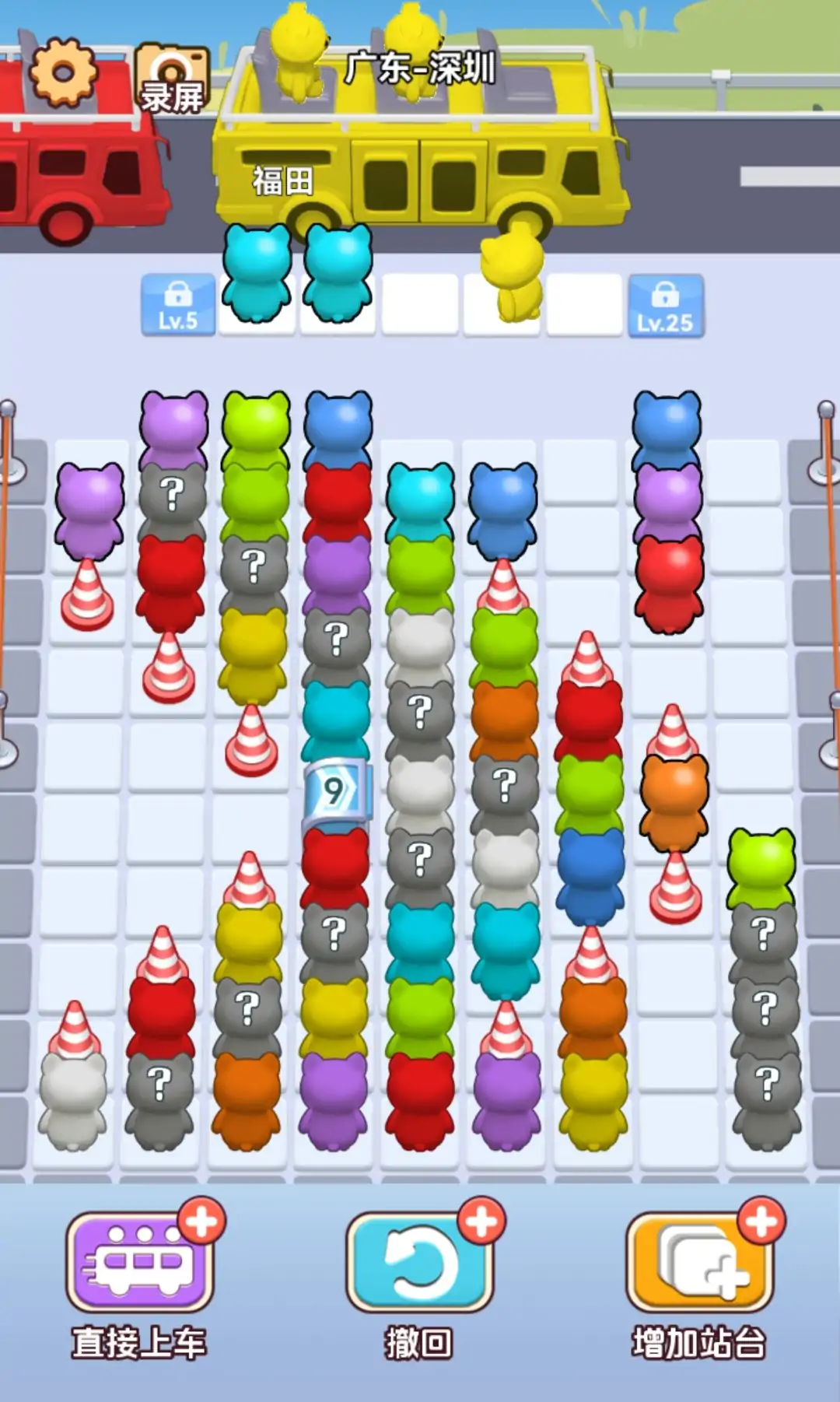This screenshot has width=840, height=1402.
Task: Select the orange cat between two cones
Action: pos(674,801)
